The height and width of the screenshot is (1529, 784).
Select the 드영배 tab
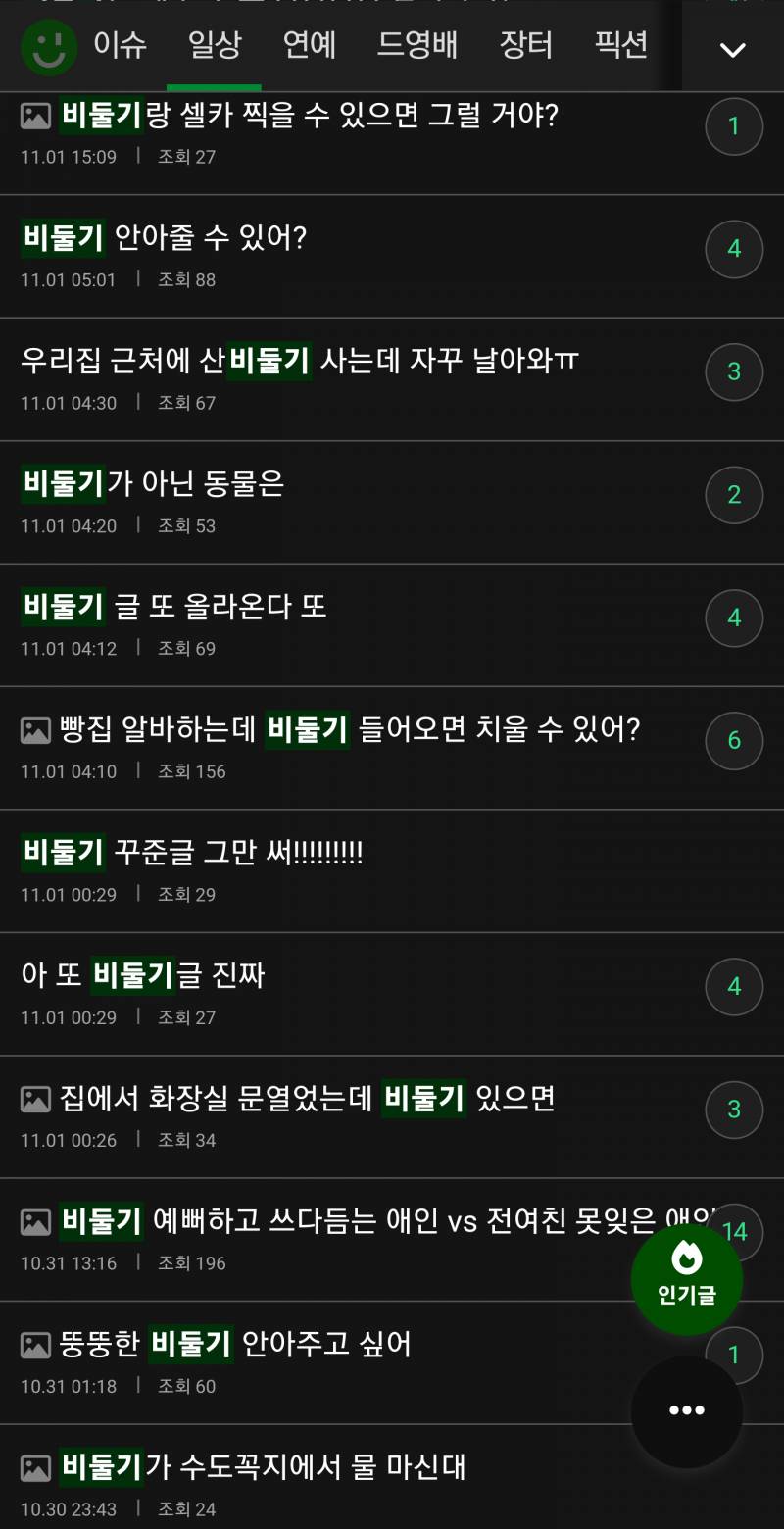tap(416, 45)
